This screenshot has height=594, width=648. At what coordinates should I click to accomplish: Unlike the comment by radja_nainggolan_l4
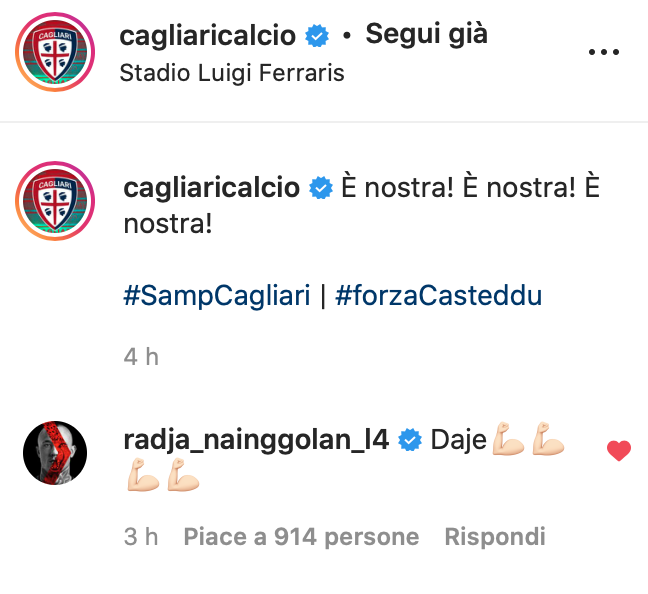coord(619,452)
